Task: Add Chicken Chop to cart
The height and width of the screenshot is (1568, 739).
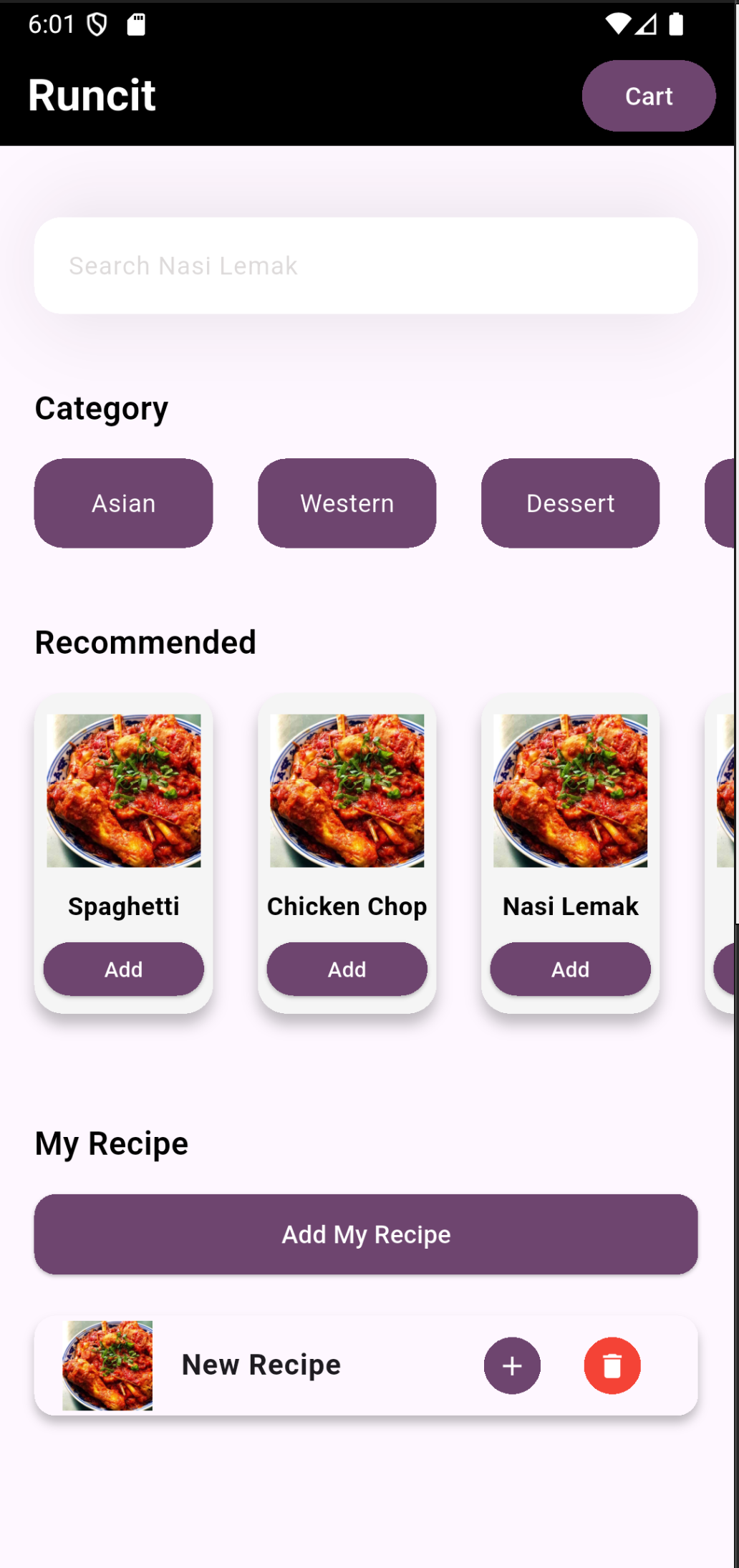Action: coord(347,969)
